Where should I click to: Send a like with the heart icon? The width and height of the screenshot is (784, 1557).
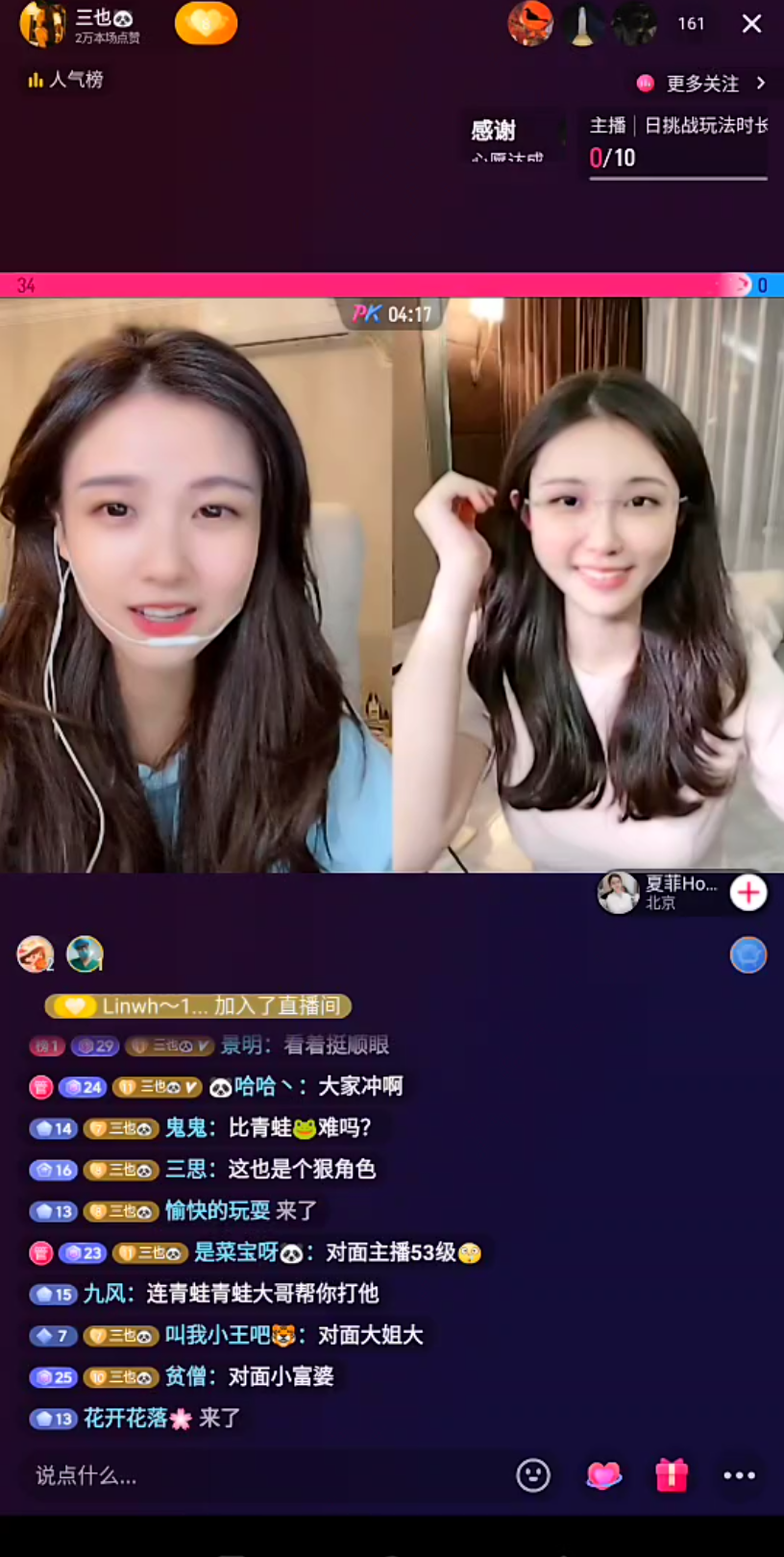pos(603,1475)
